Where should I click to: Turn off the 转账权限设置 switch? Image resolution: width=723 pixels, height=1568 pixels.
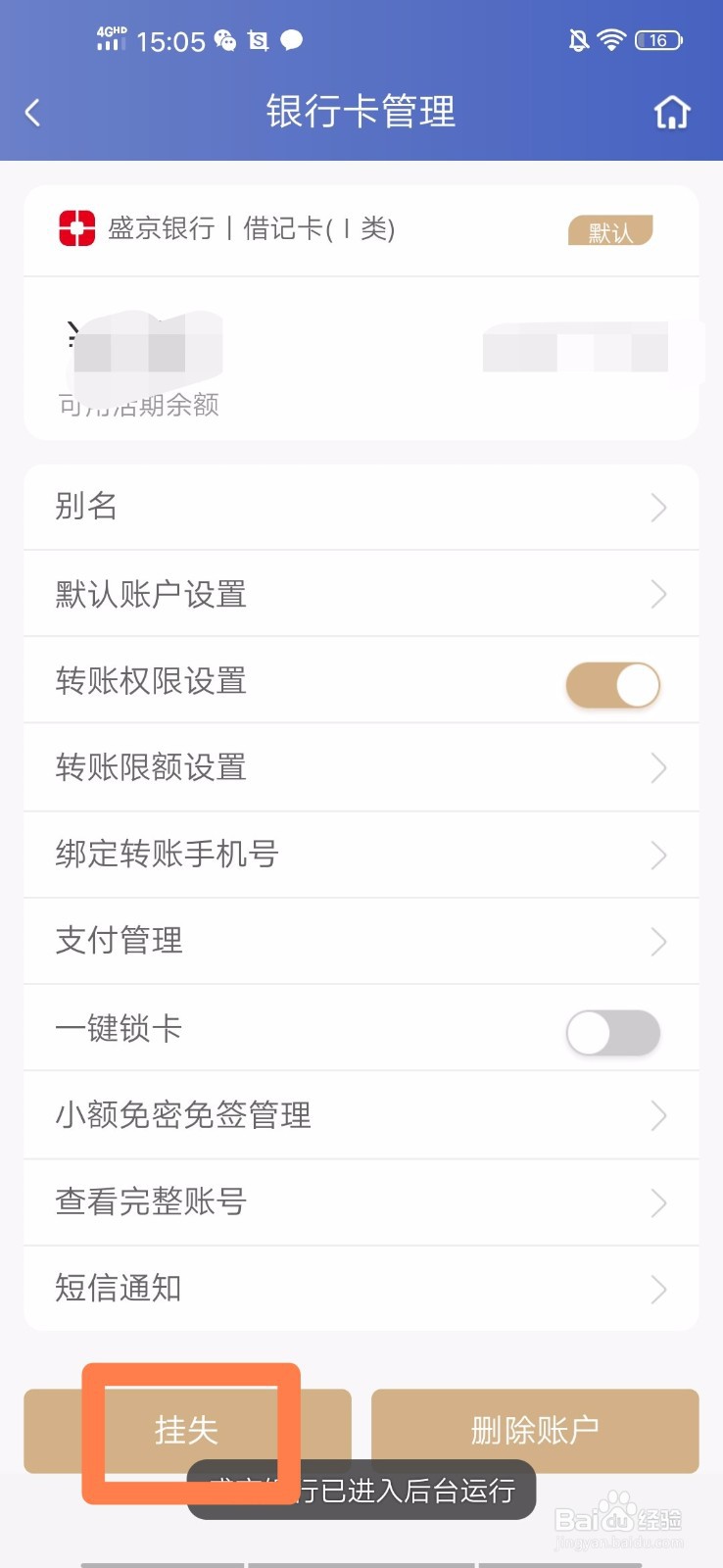612,685
